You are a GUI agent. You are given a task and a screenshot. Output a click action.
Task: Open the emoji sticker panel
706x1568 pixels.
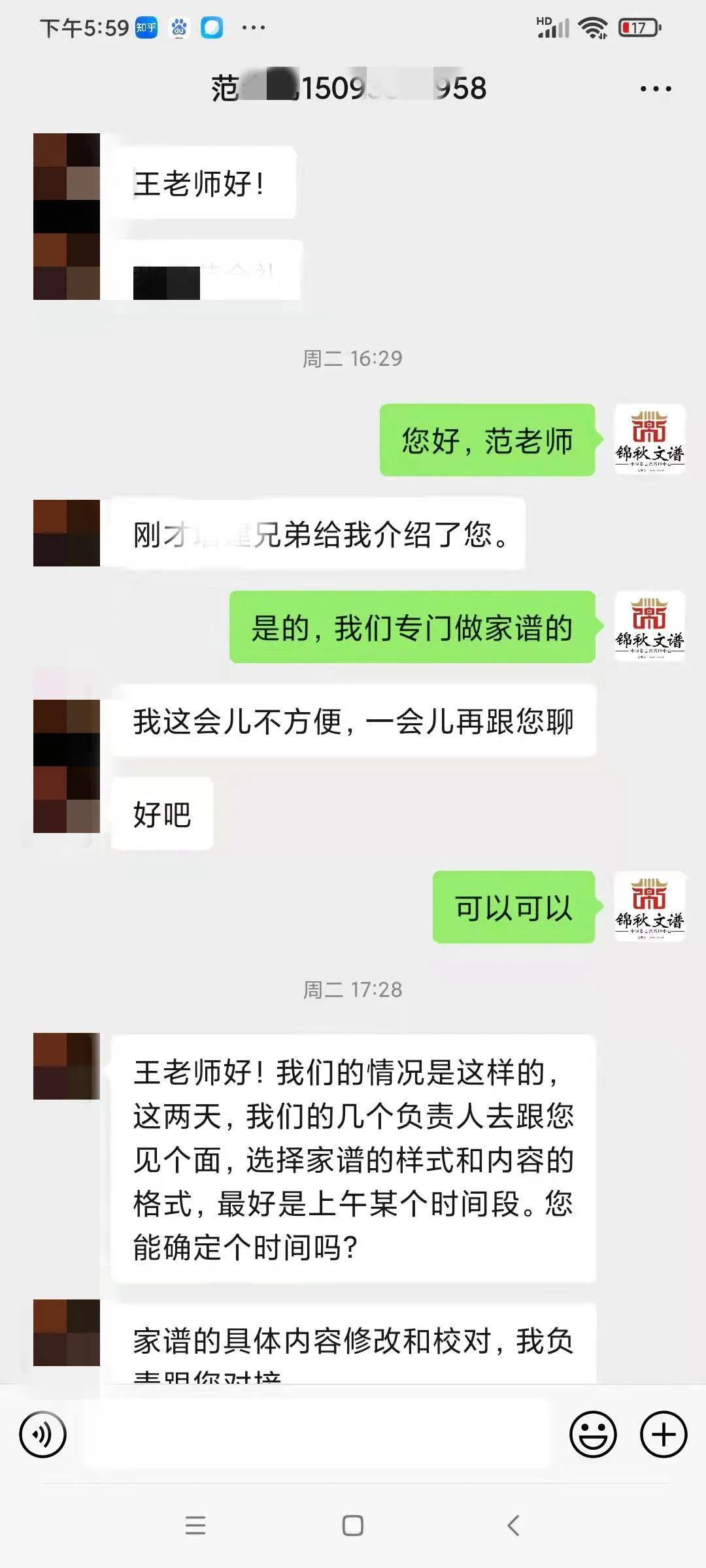coord(593,1434)
